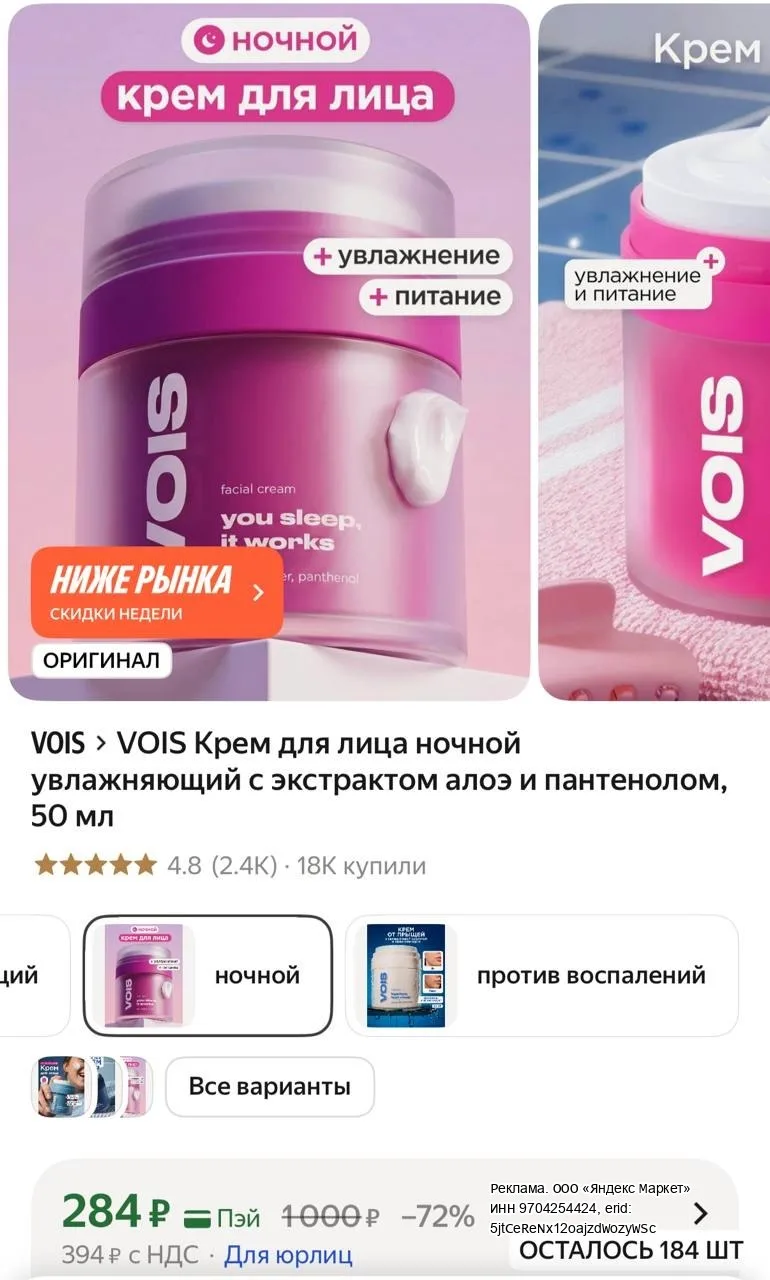View the second product photo

coord(654,352)
